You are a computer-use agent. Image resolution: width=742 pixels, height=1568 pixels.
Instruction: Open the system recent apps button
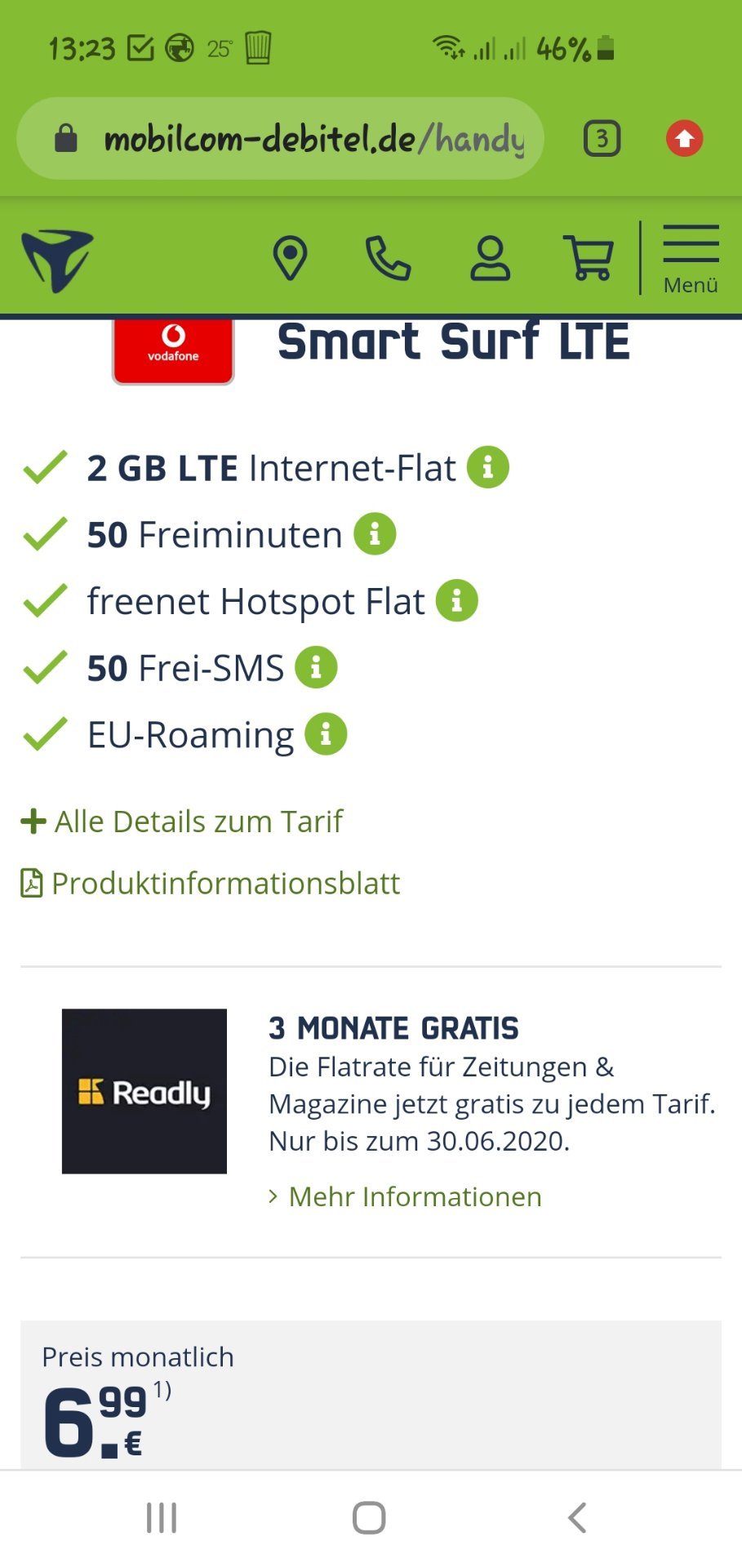coord(162,1518)
